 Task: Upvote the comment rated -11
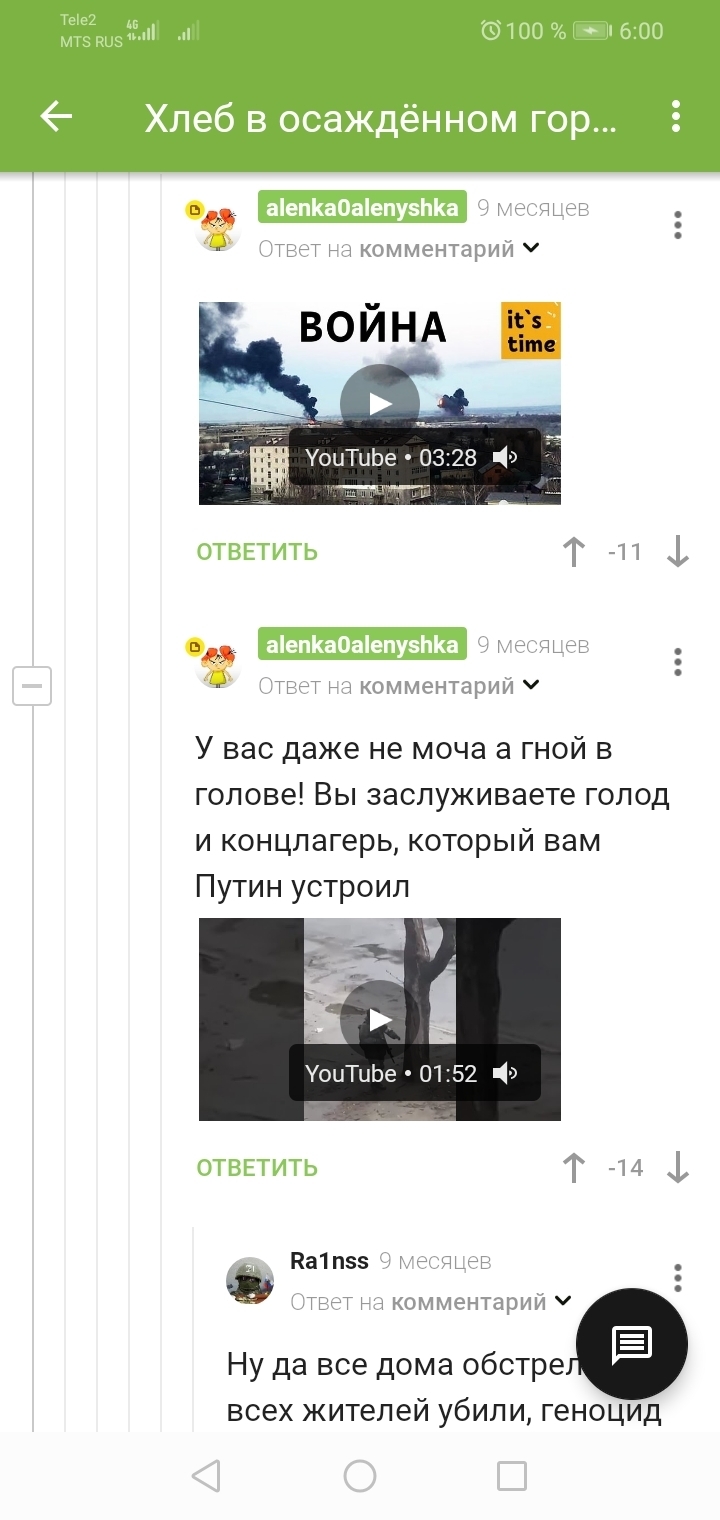coord(574,552)
